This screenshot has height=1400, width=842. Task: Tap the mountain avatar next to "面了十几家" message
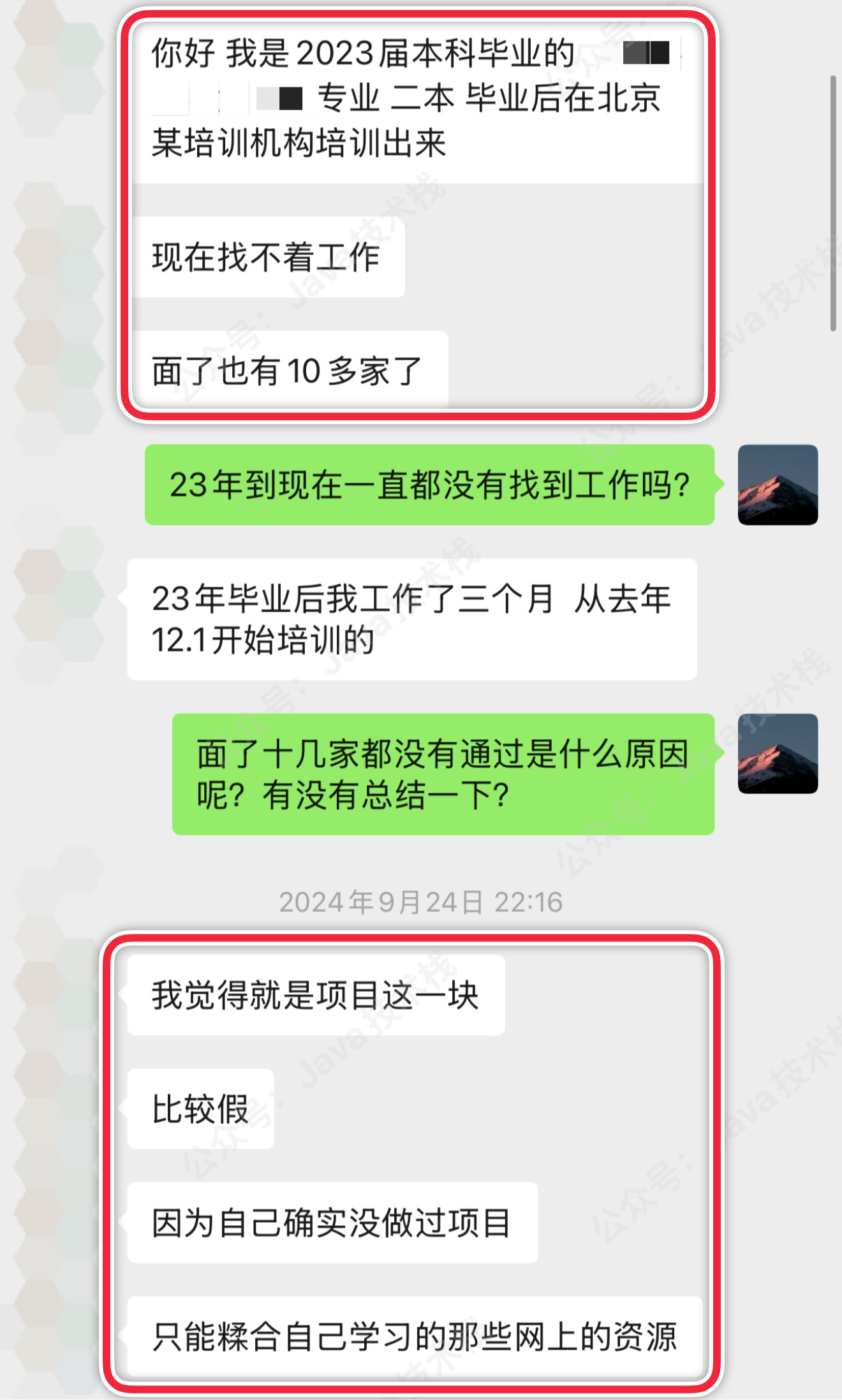click(x=777, y=753)
